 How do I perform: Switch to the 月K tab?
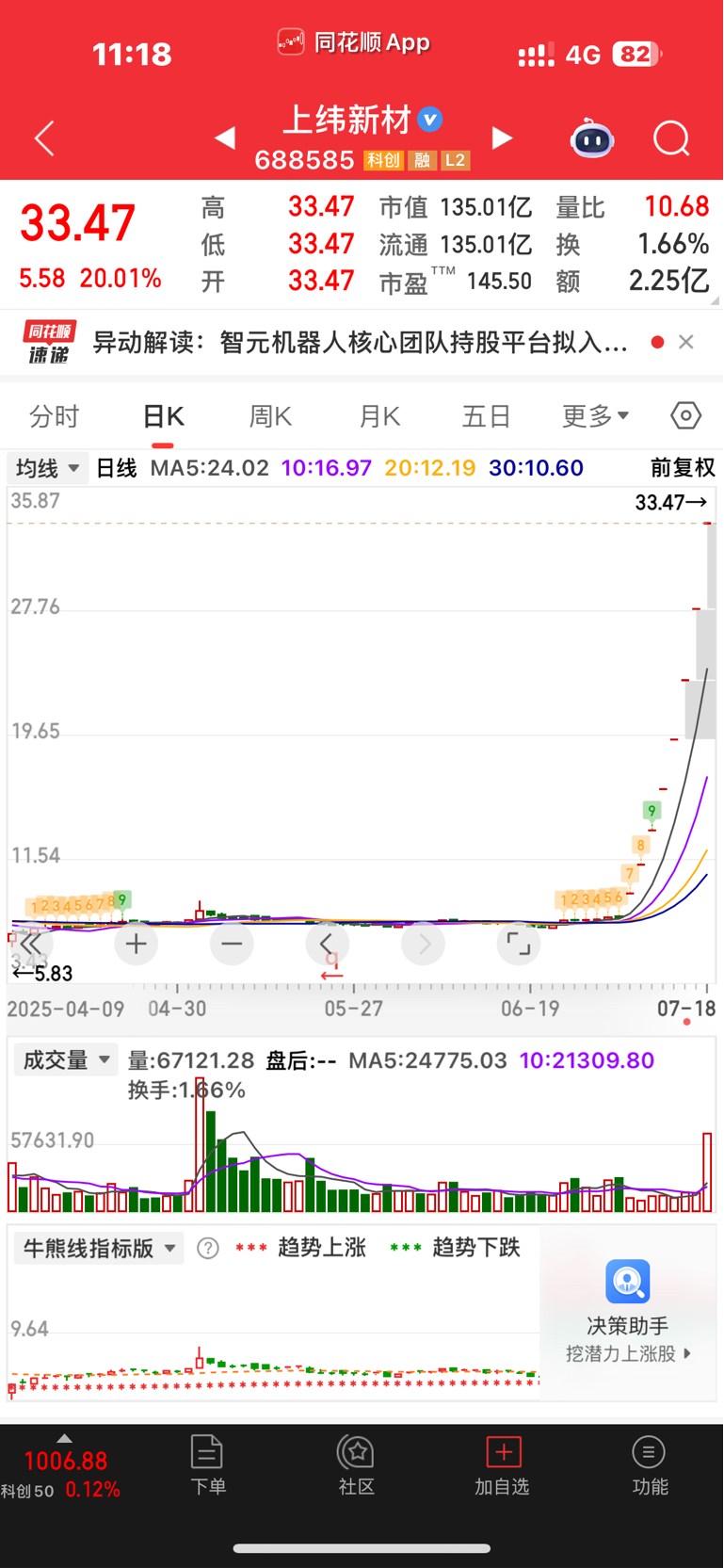coord(379,415)
